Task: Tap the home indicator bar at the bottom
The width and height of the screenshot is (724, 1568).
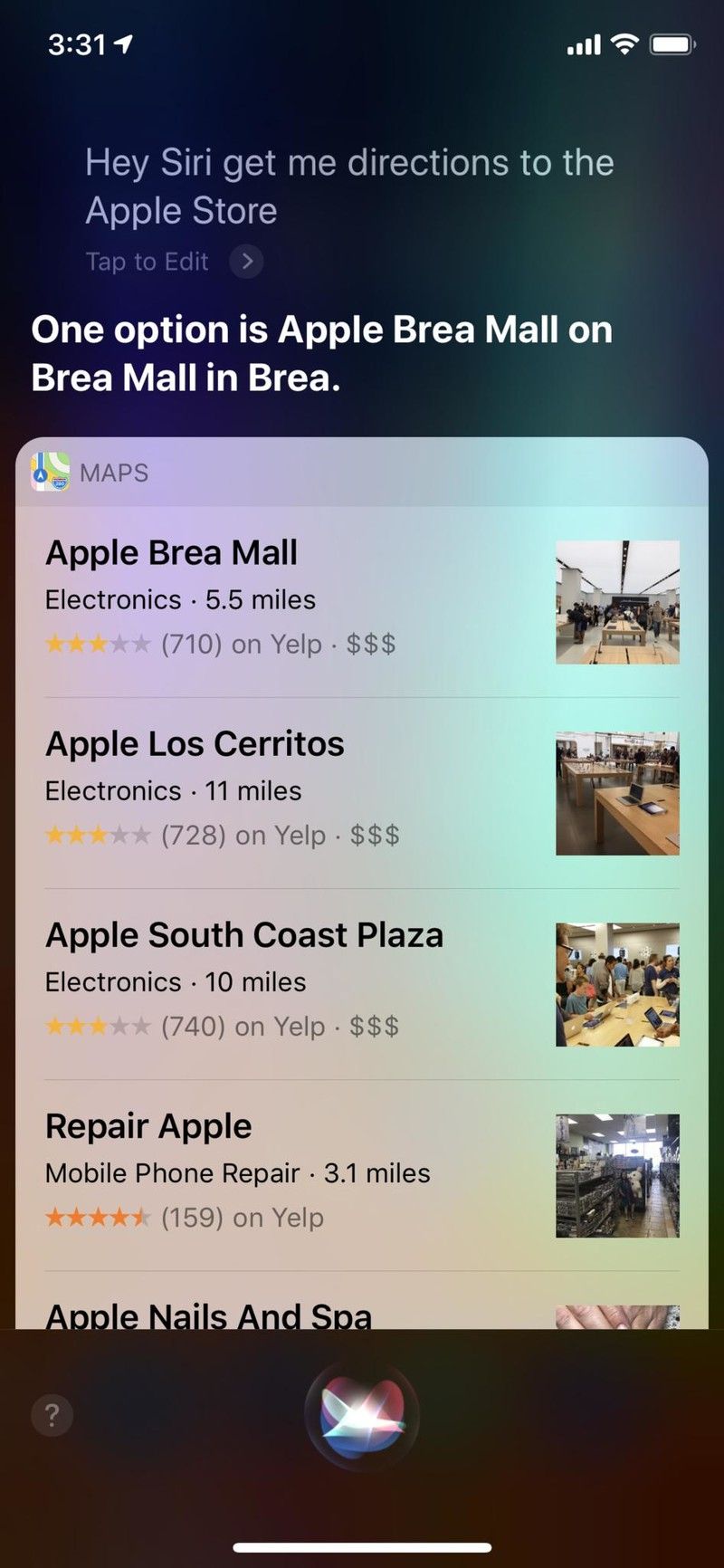Action: [x=361, y=1549]
